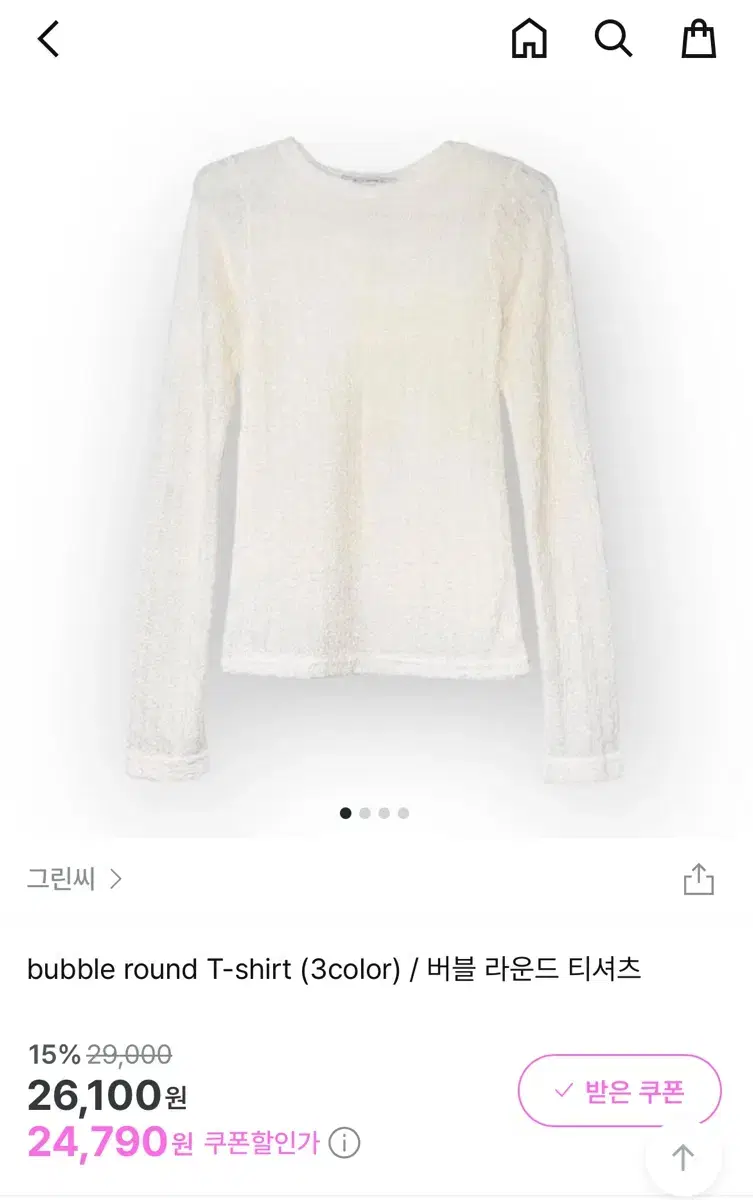The image size is (753, 1200).
Task: Select the second carousel indicator dot
Action: [x=363, y=813]
